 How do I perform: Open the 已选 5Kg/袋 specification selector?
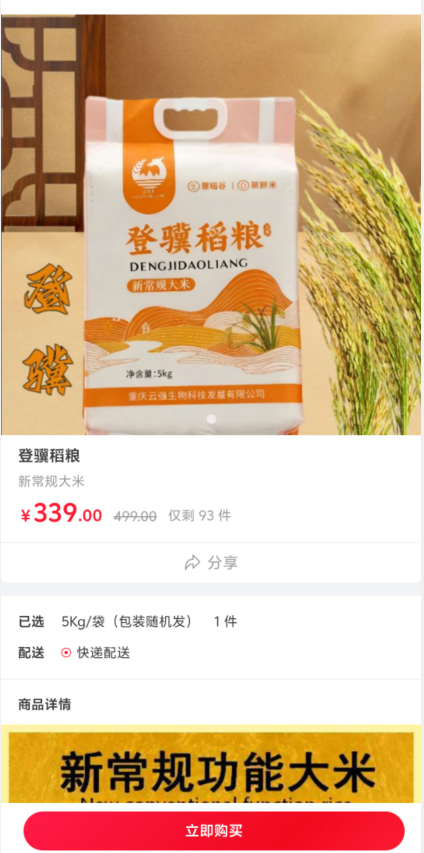212,622
